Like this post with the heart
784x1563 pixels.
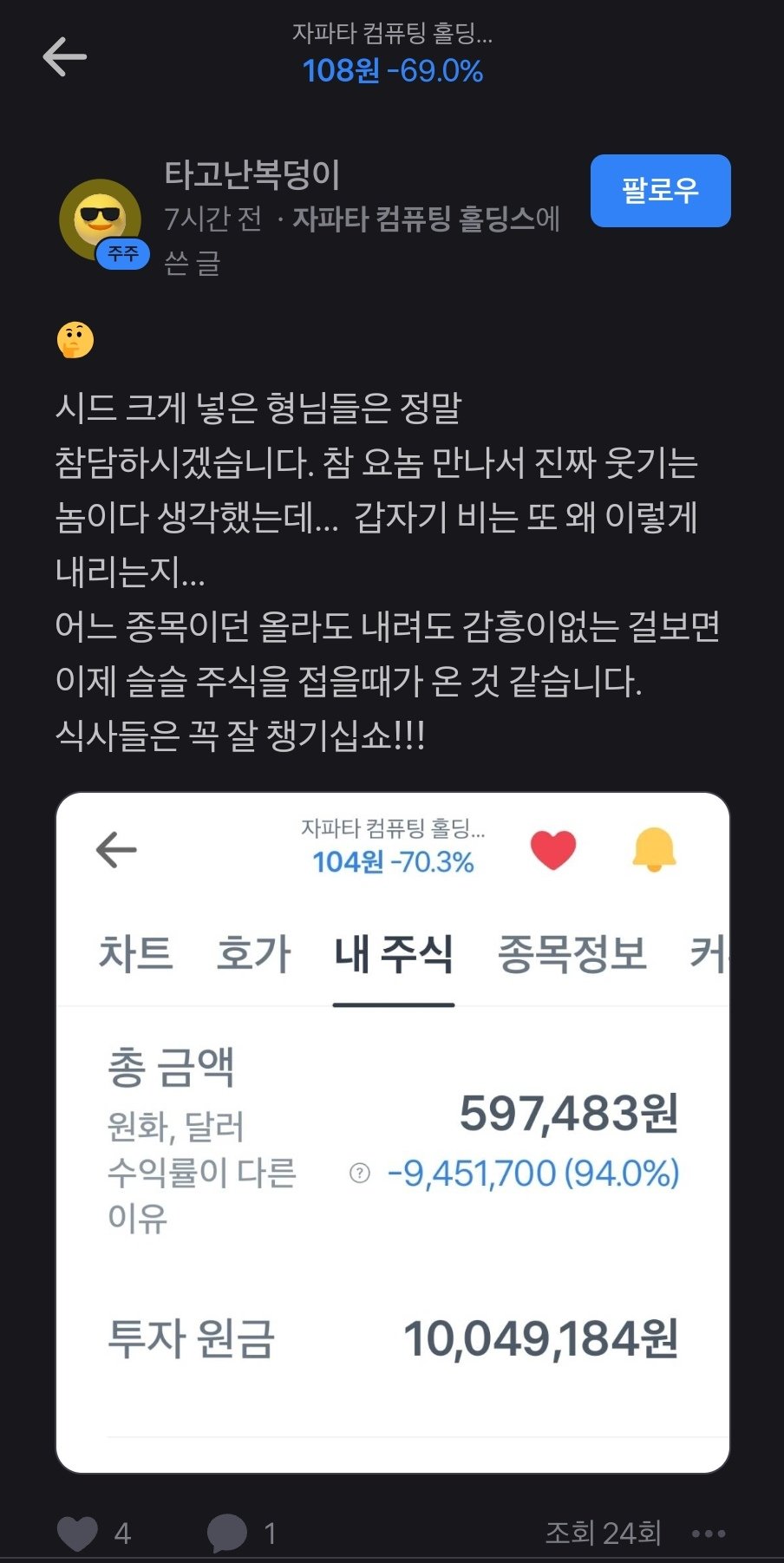click(78, 1533)
